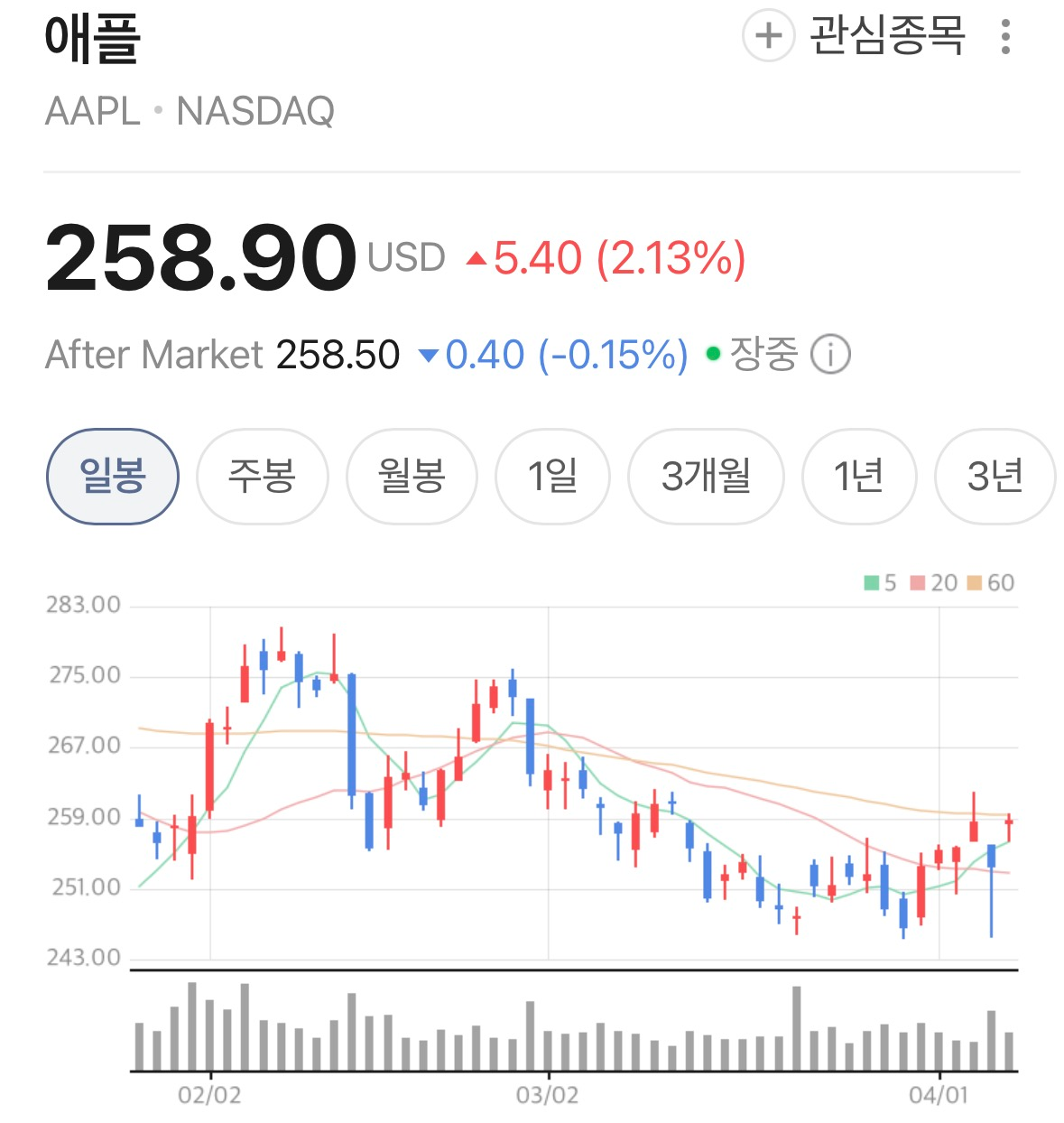The width and height of the screenshot is (1064, 1123).
Task: View the 1일 intraday chart
Action: pos(552,476)
